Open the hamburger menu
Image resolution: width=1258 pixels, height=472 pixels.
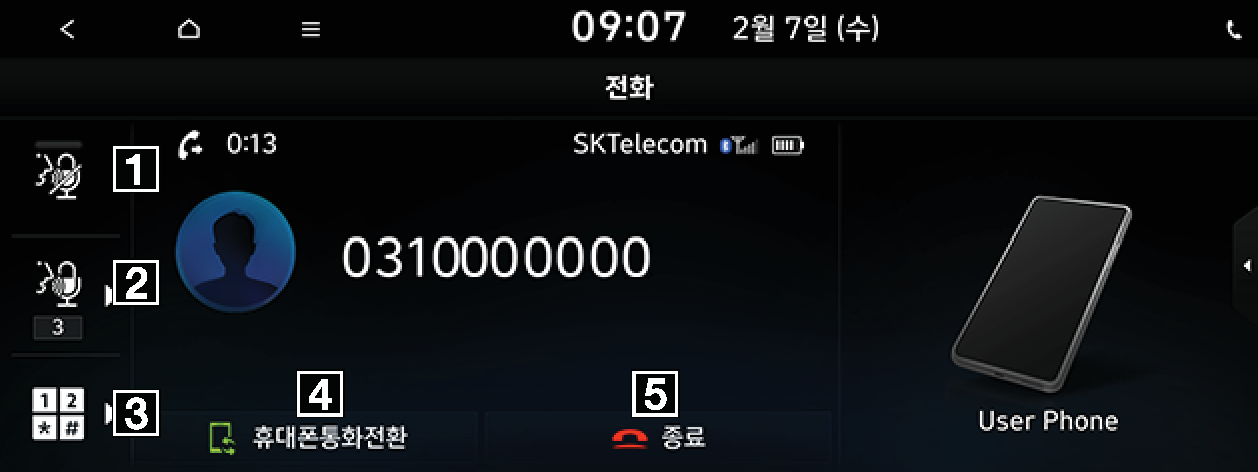311,30
